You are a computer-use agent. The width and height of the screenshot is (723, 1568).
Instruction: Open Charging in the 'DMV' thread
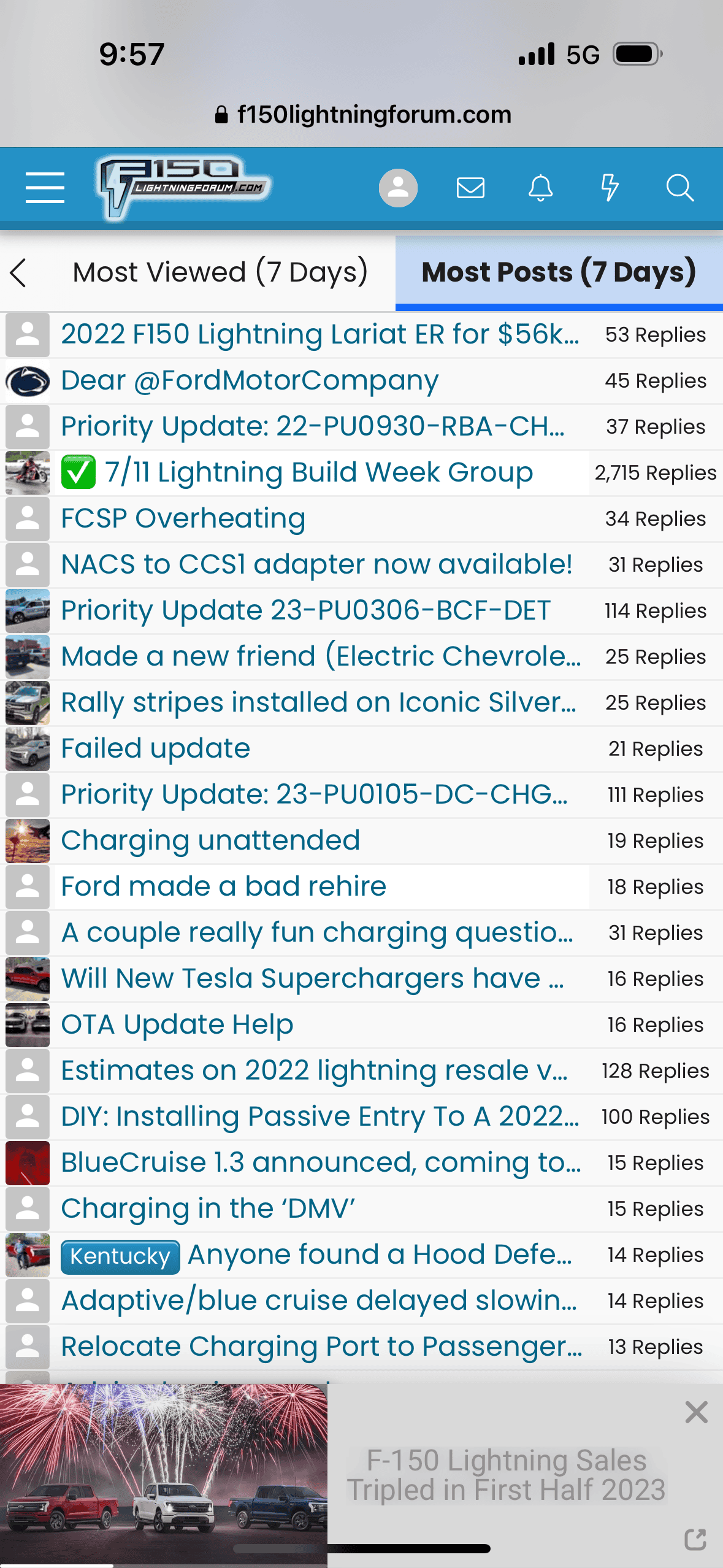coord(208,1209)
